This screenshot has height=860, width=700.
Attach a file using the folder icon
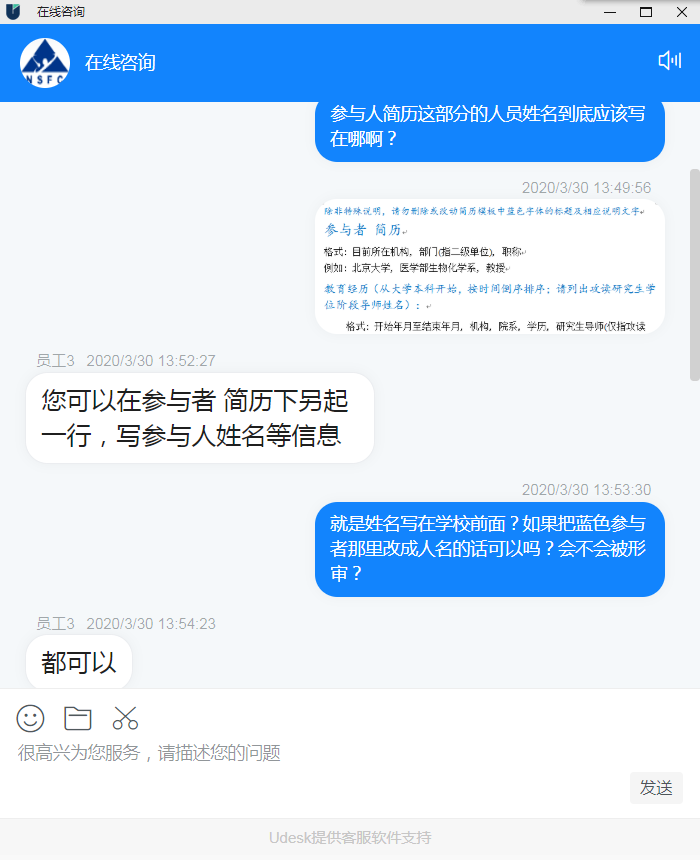[x=78, y=718]
